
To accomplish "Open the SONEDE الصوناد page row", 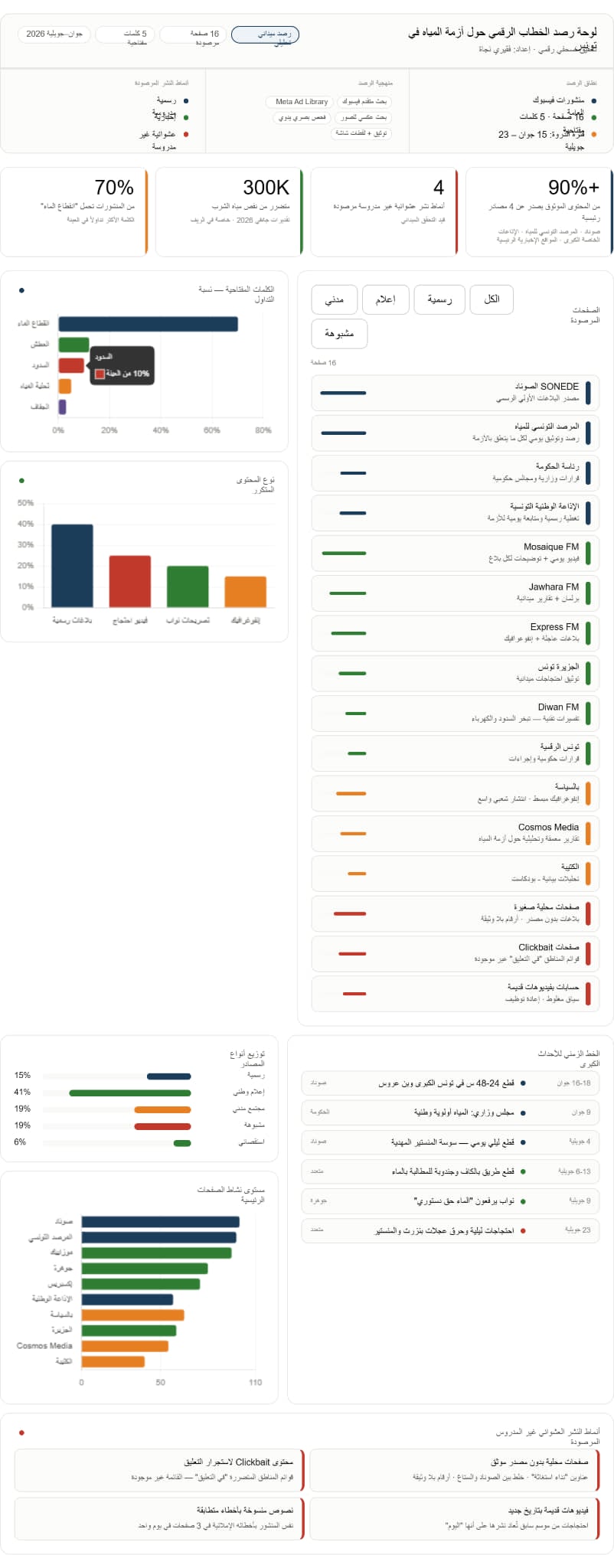I will click(455, 393).
